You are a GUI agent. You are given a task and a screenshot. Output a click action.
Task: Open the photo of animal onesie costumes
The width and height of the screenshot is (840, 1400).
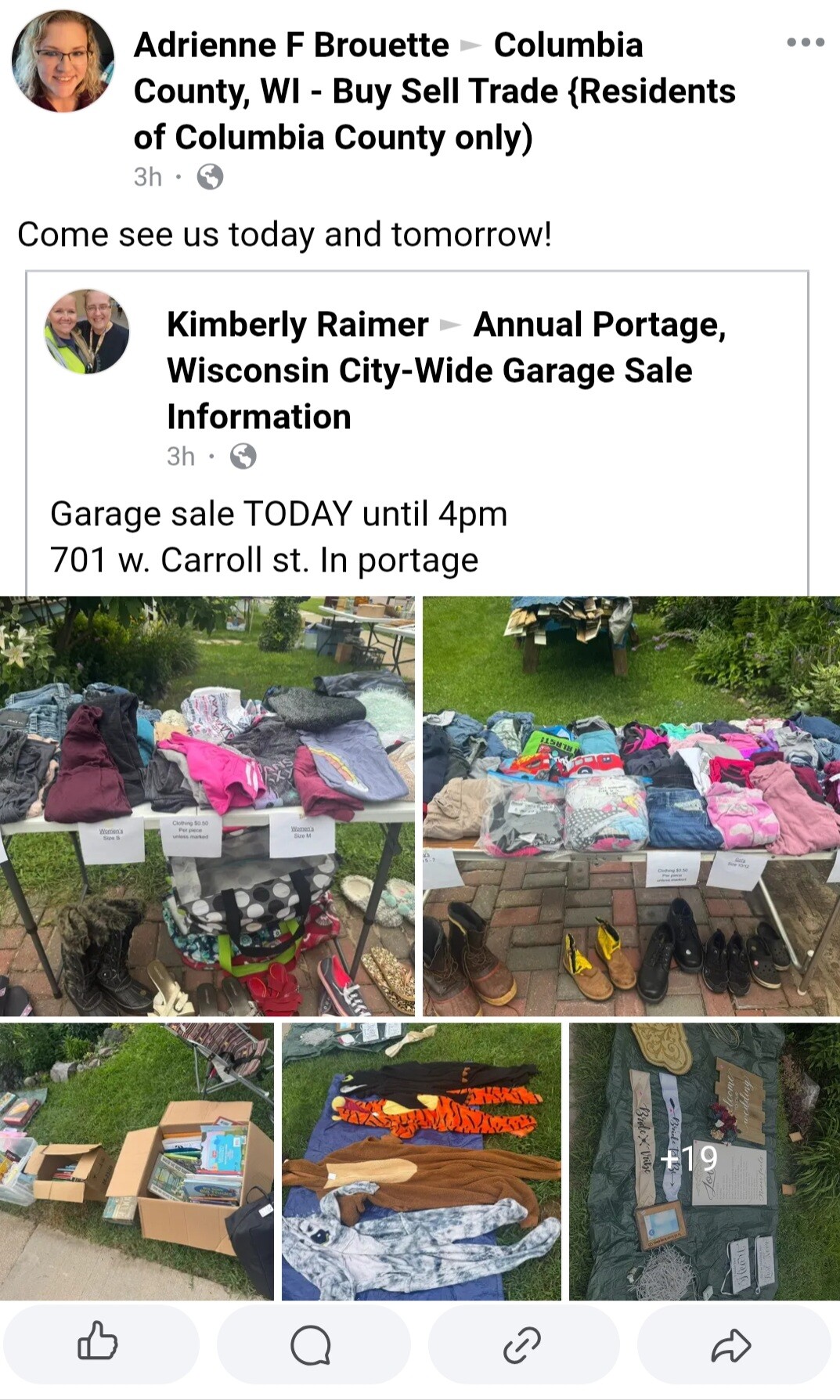(422, 1161)
